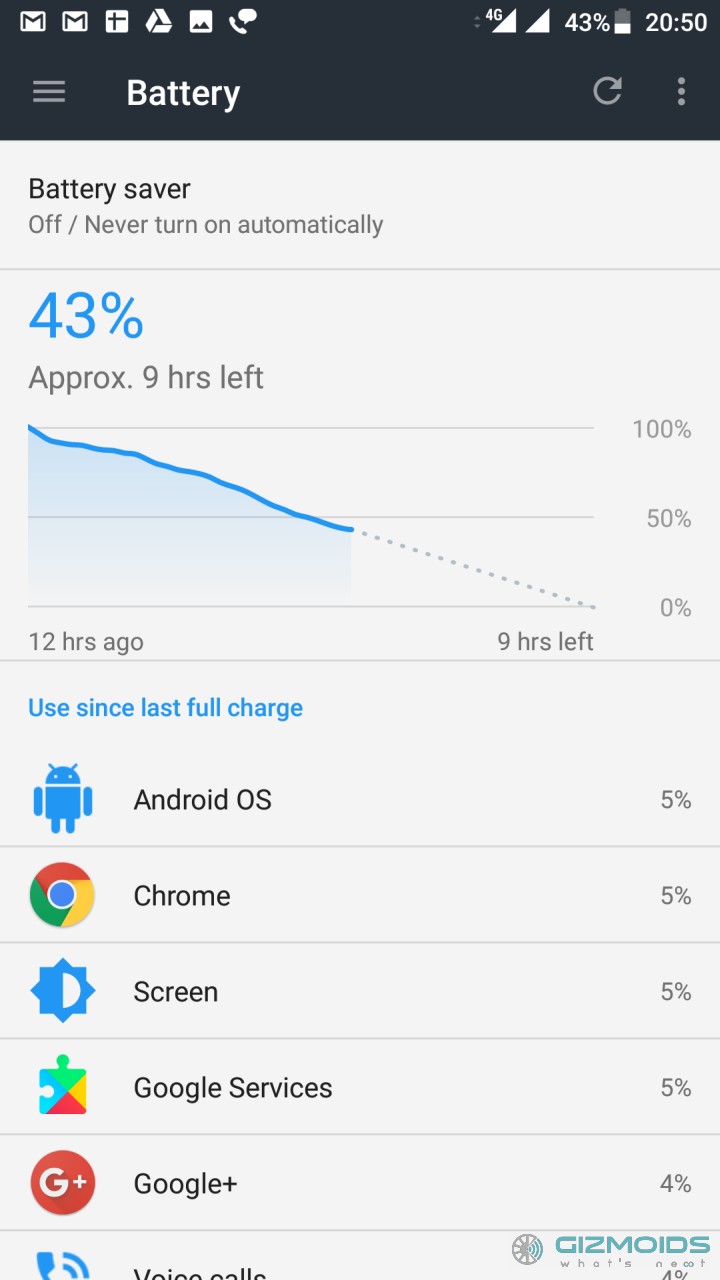View Android OS battery usage
The image size is (720, 1280).
pos(360,799)
